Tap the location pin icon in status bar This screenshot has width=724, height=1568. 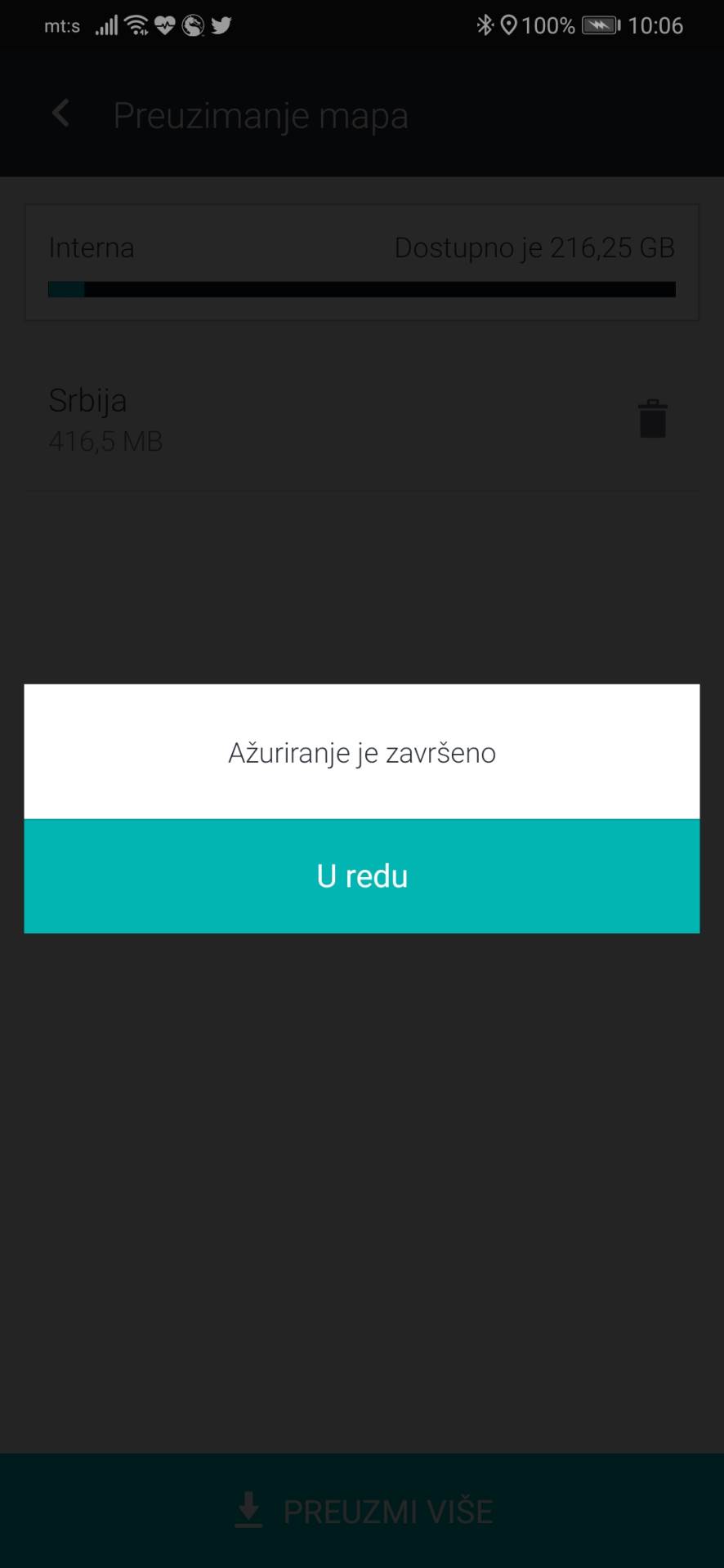(508, 25)
